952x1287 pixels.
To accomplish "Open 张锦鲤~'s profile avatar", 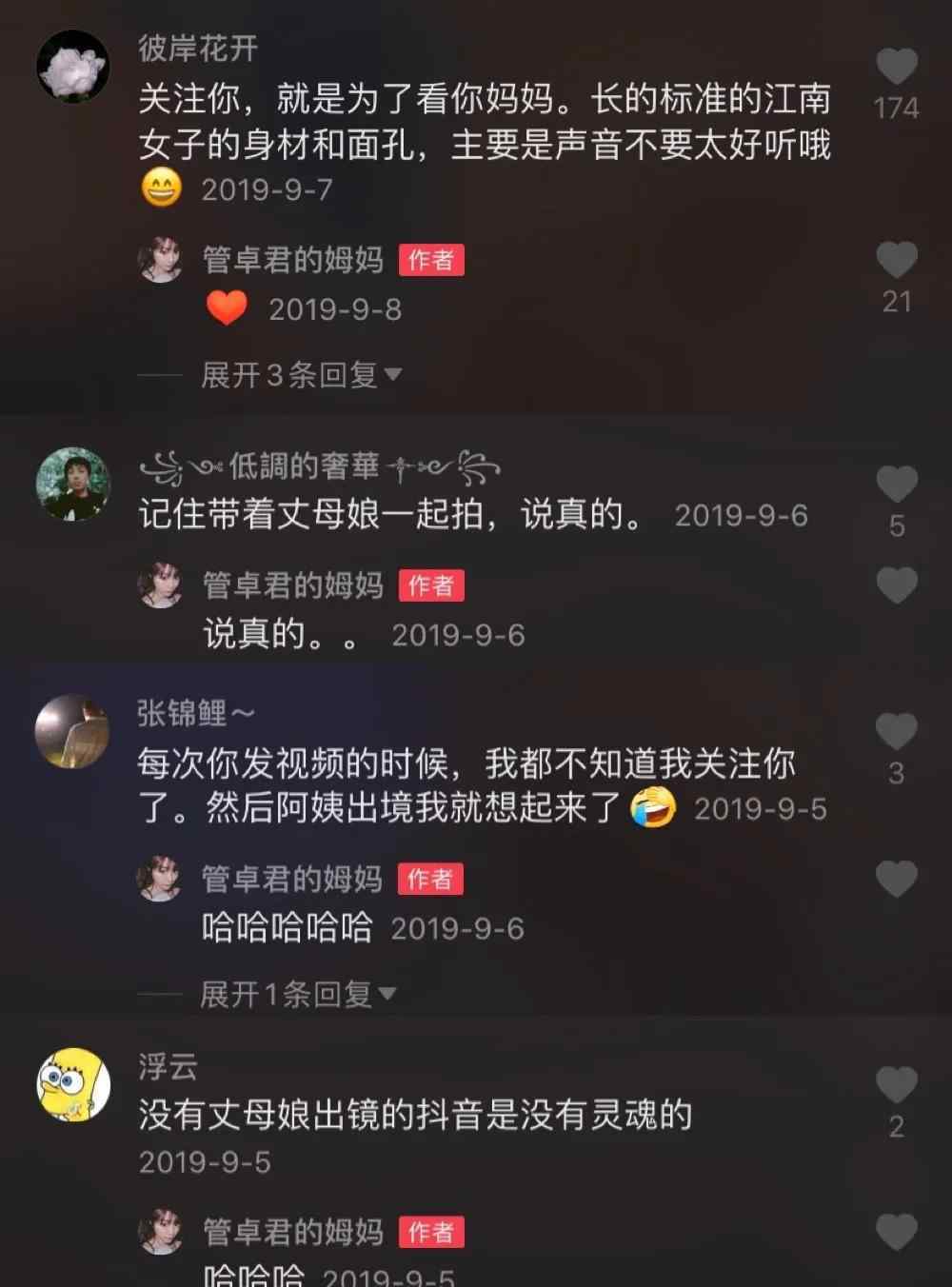I will point(73,731).
